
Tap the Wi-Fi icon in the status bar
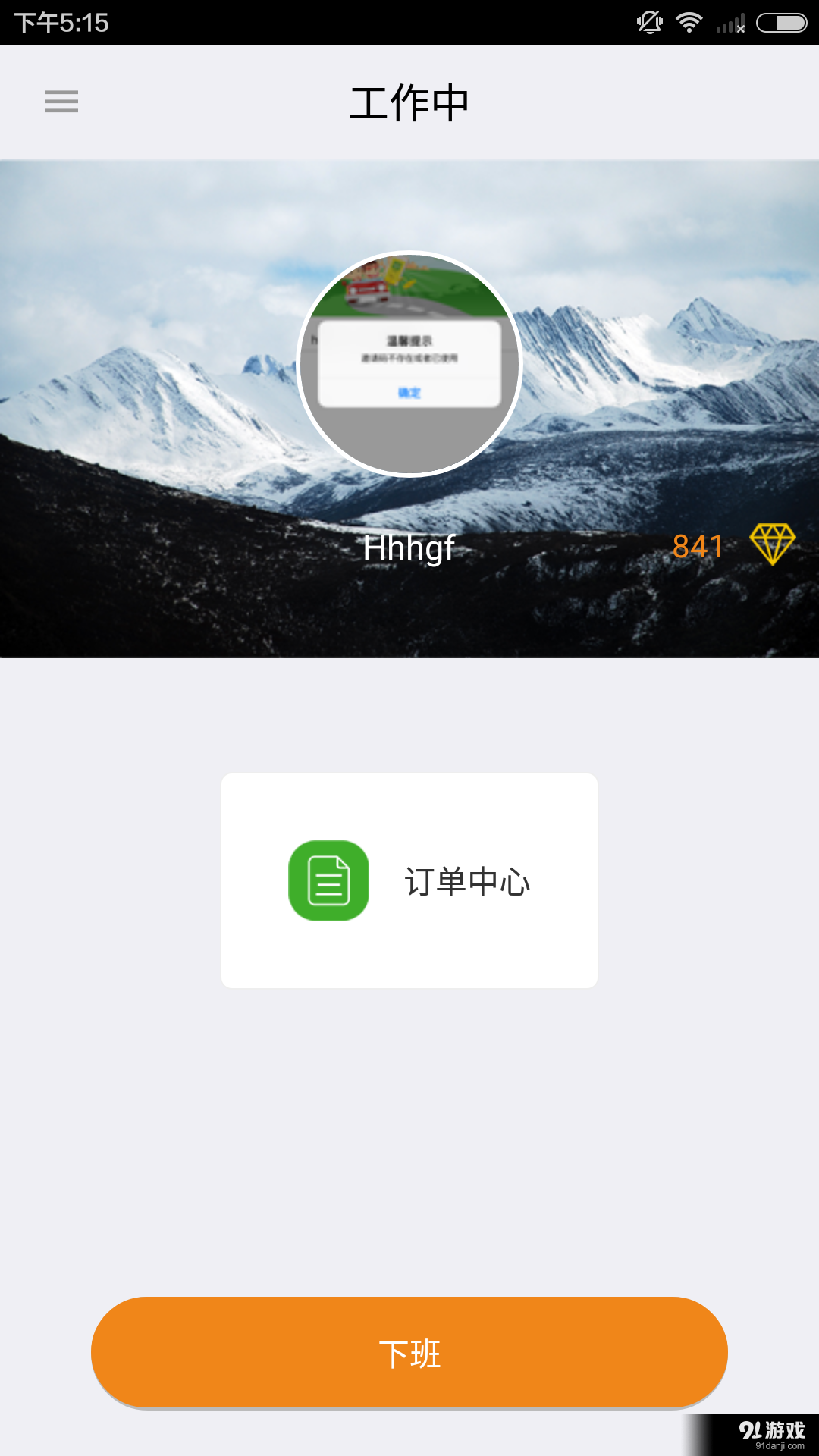[689, 23]
